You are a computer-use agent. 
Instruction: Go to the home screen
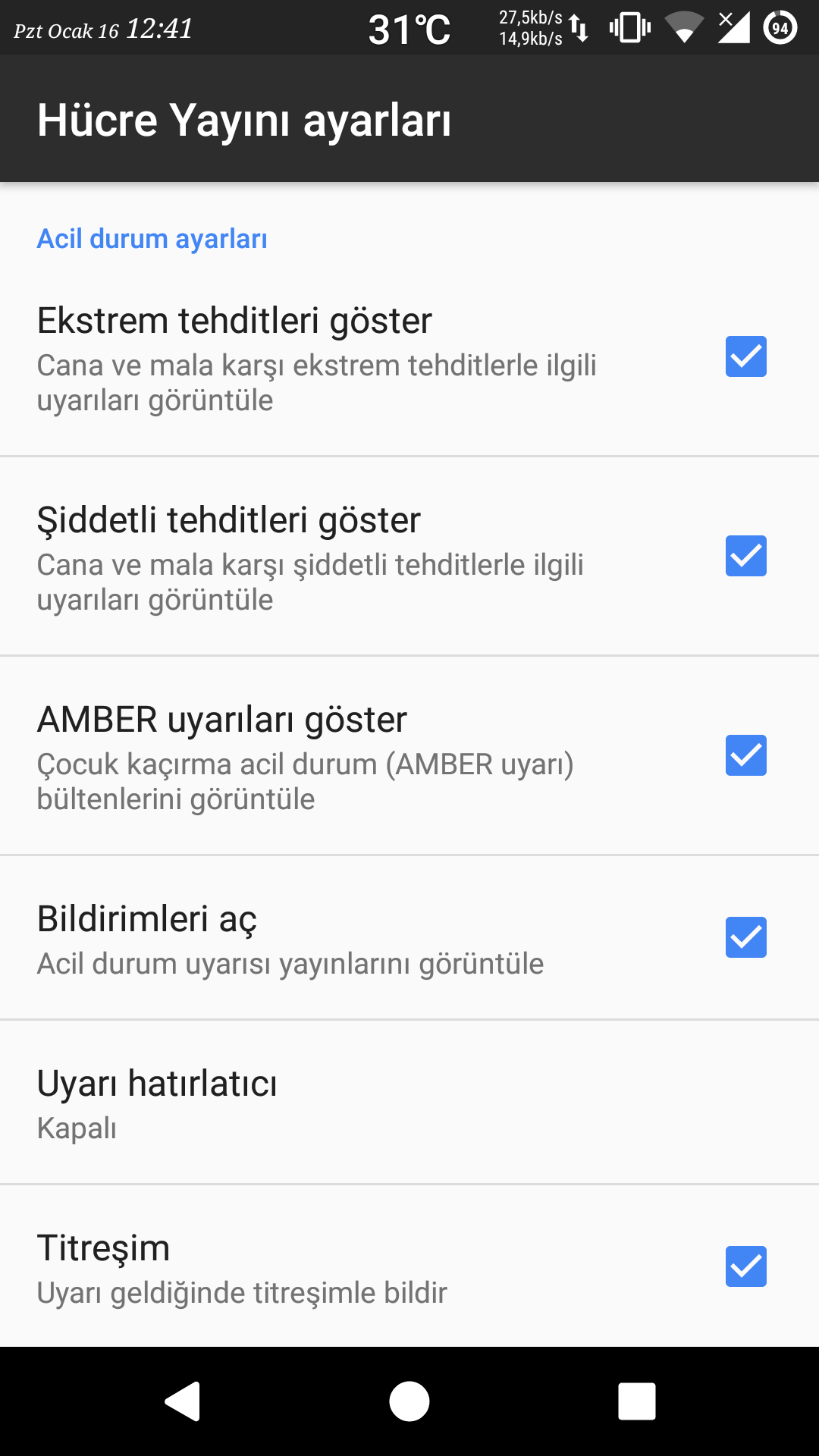coord(409,1401)
